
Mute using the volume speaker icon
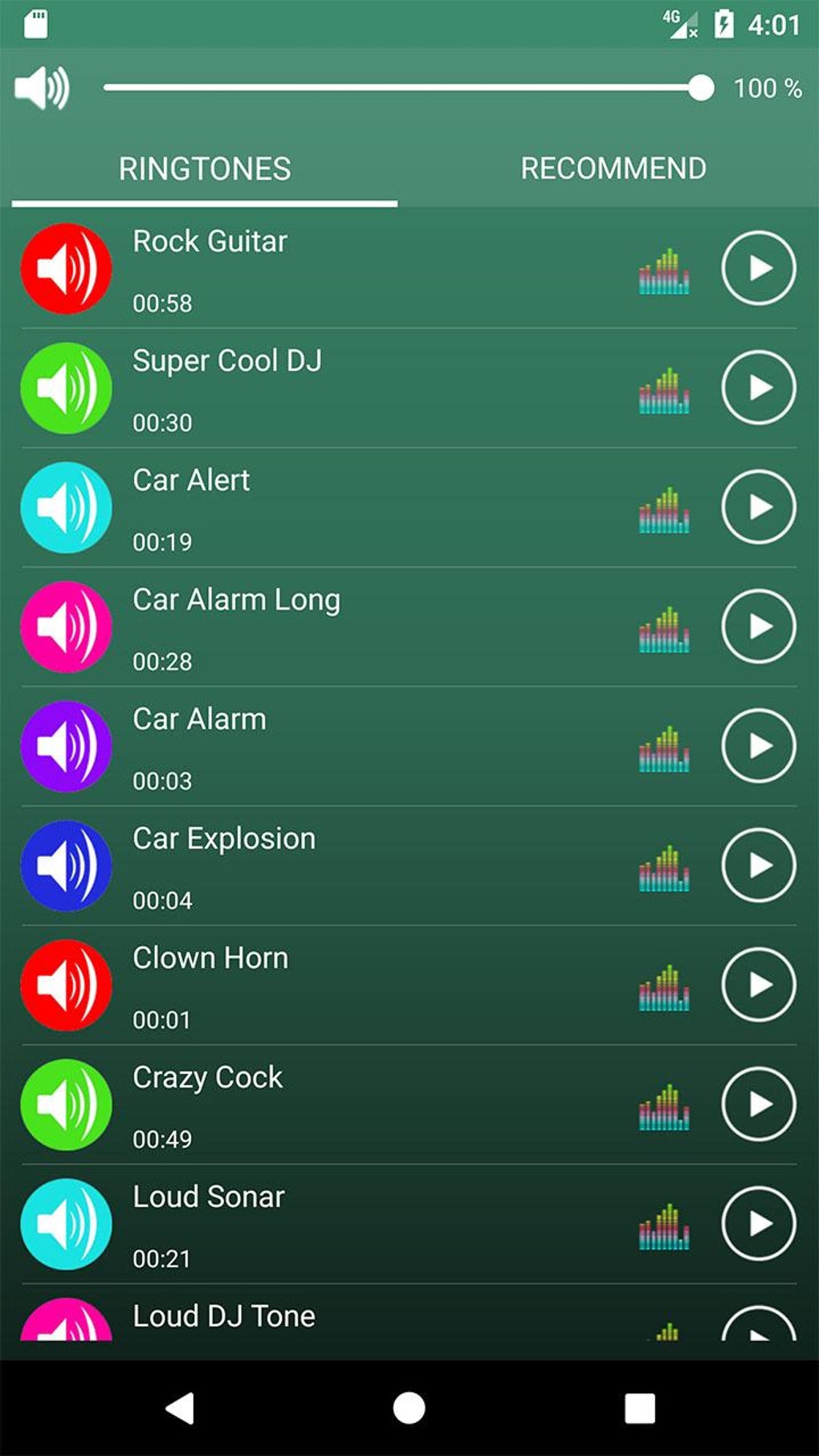click(43, 88)
